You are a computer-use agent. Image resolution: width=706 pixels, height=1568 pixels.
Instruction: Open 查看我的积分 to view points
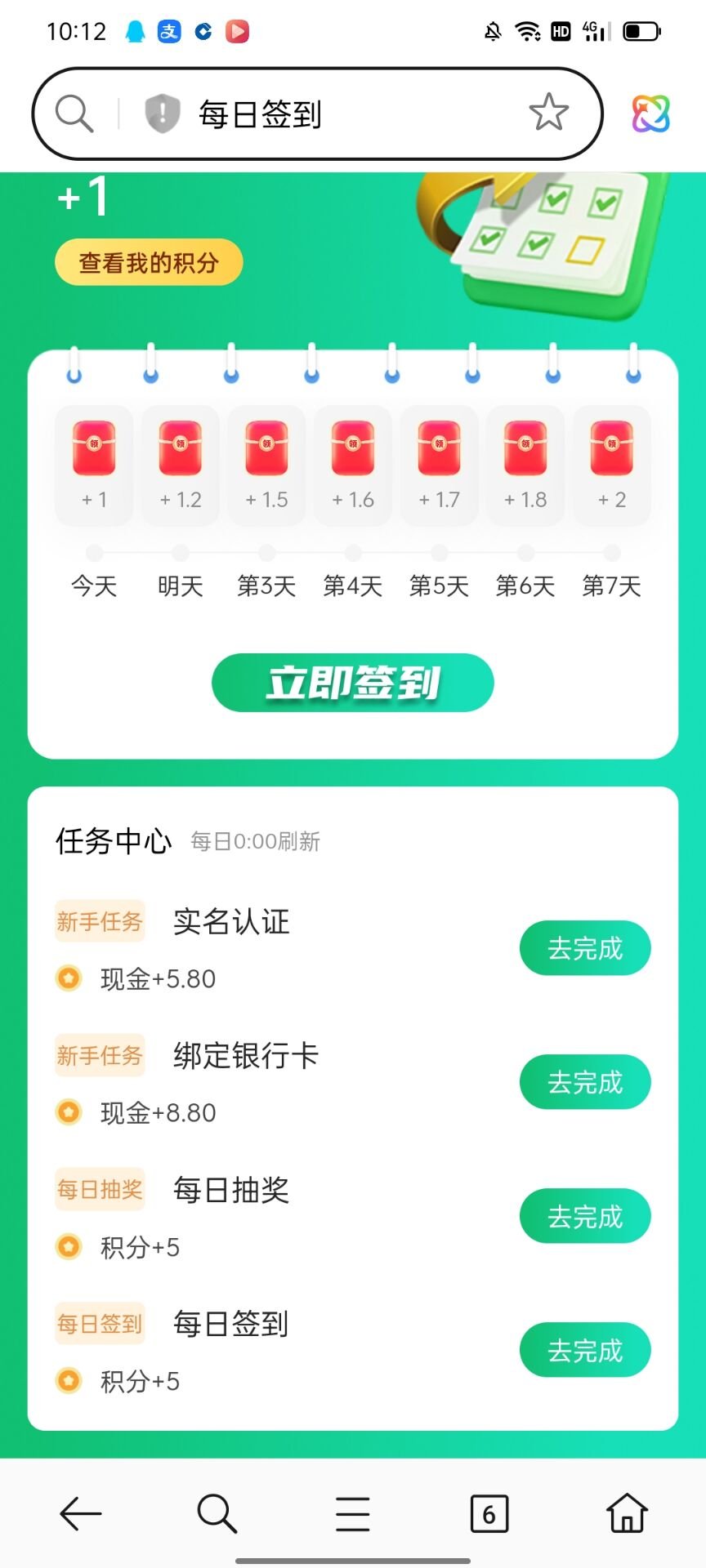[148, 261]
